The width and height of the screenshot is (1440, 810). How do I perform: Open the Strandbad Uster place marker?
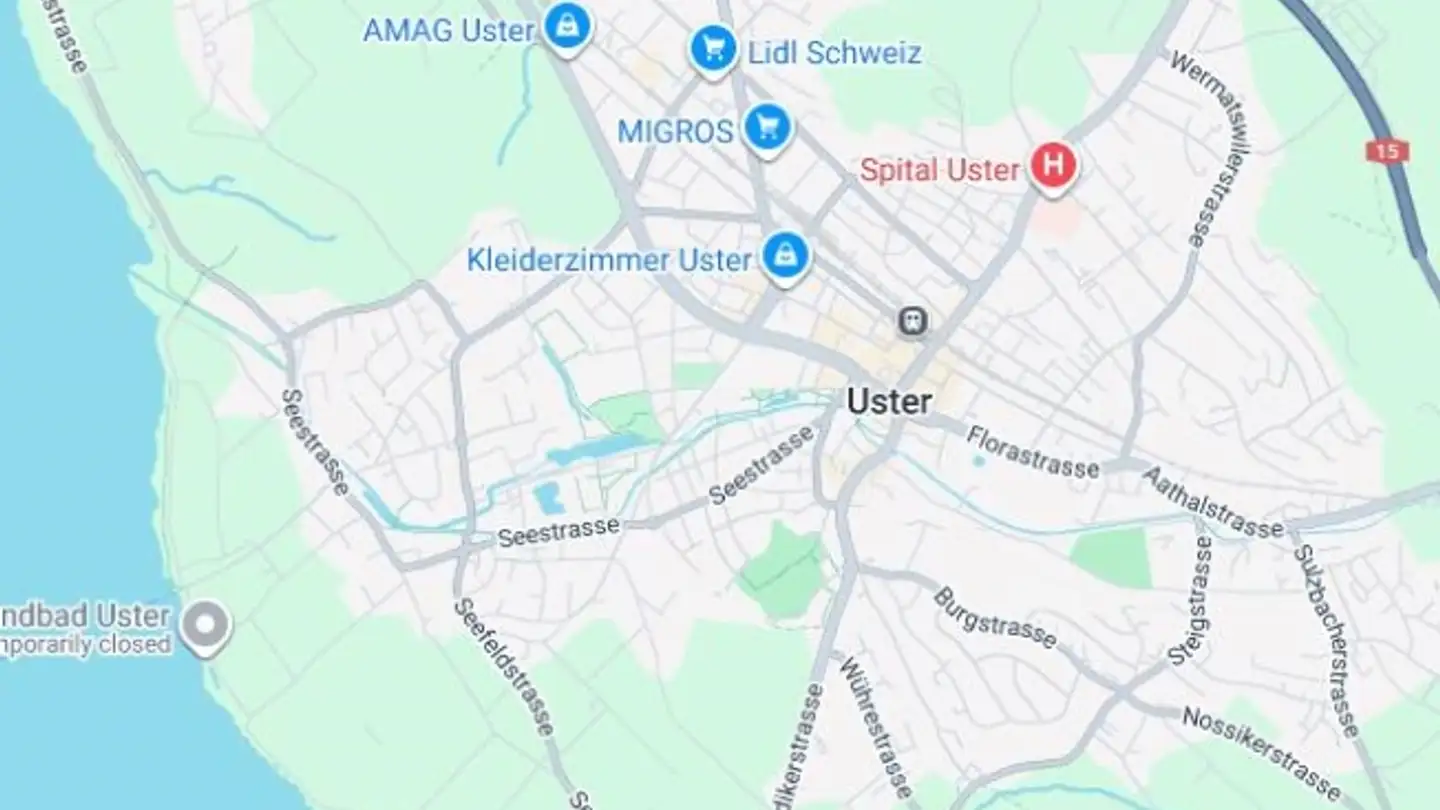[x=205, y=626]
